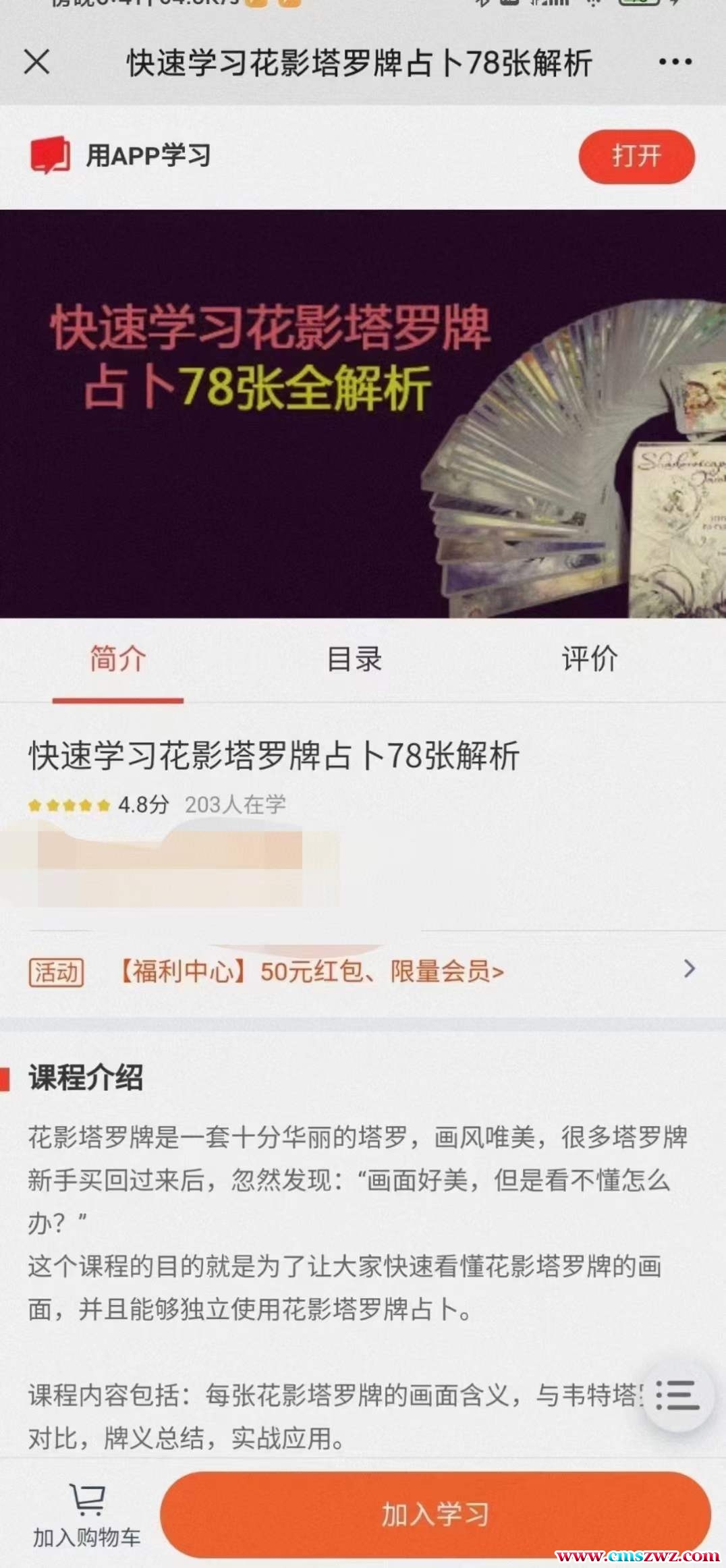Tap 加入购物车 to add to cart
726x1568 pixels.
click(87, 1515)
